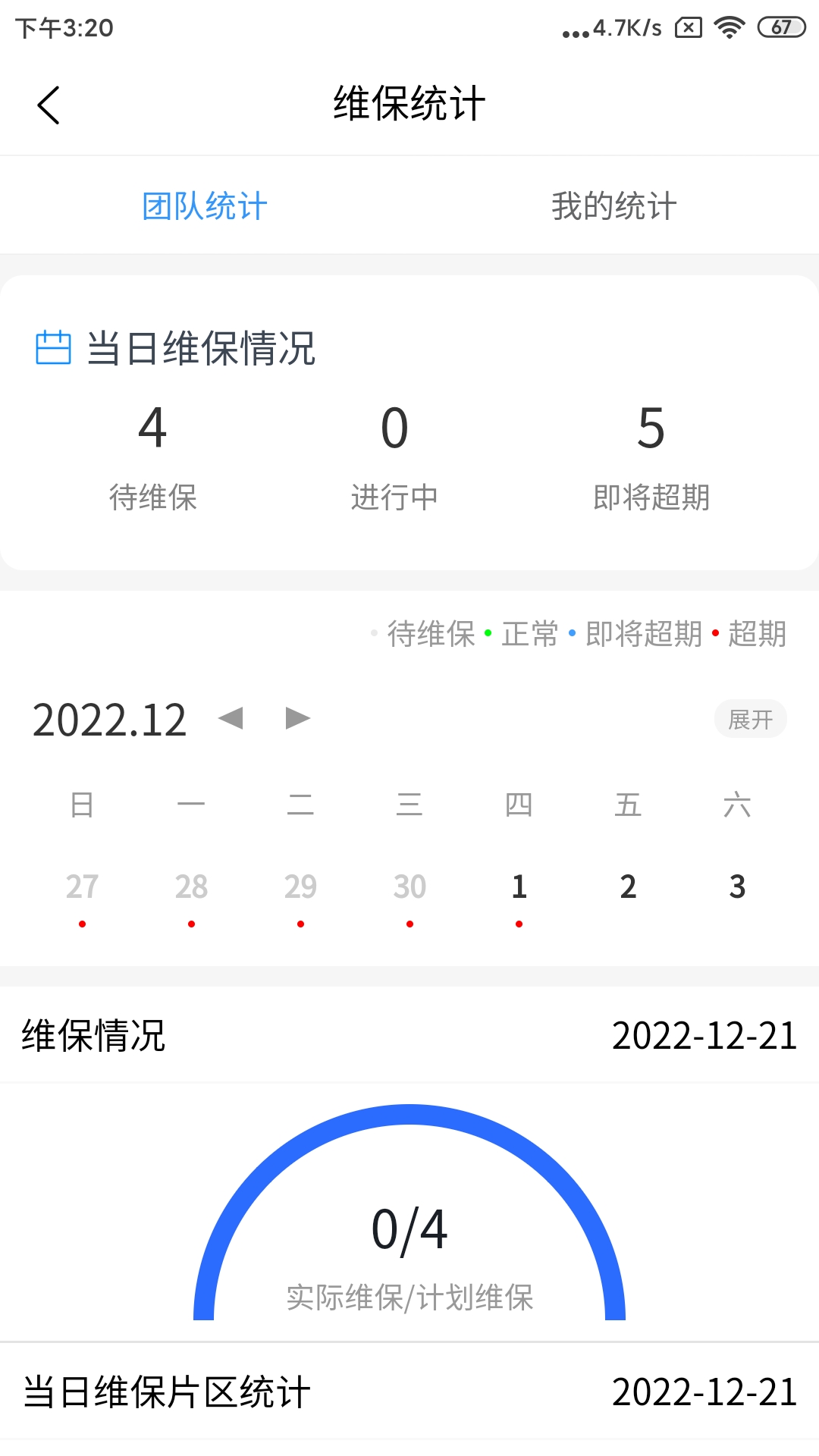Screen dimensions: 819x1456
Task: Select date 2 in calendar
Action: coord(628,887)
